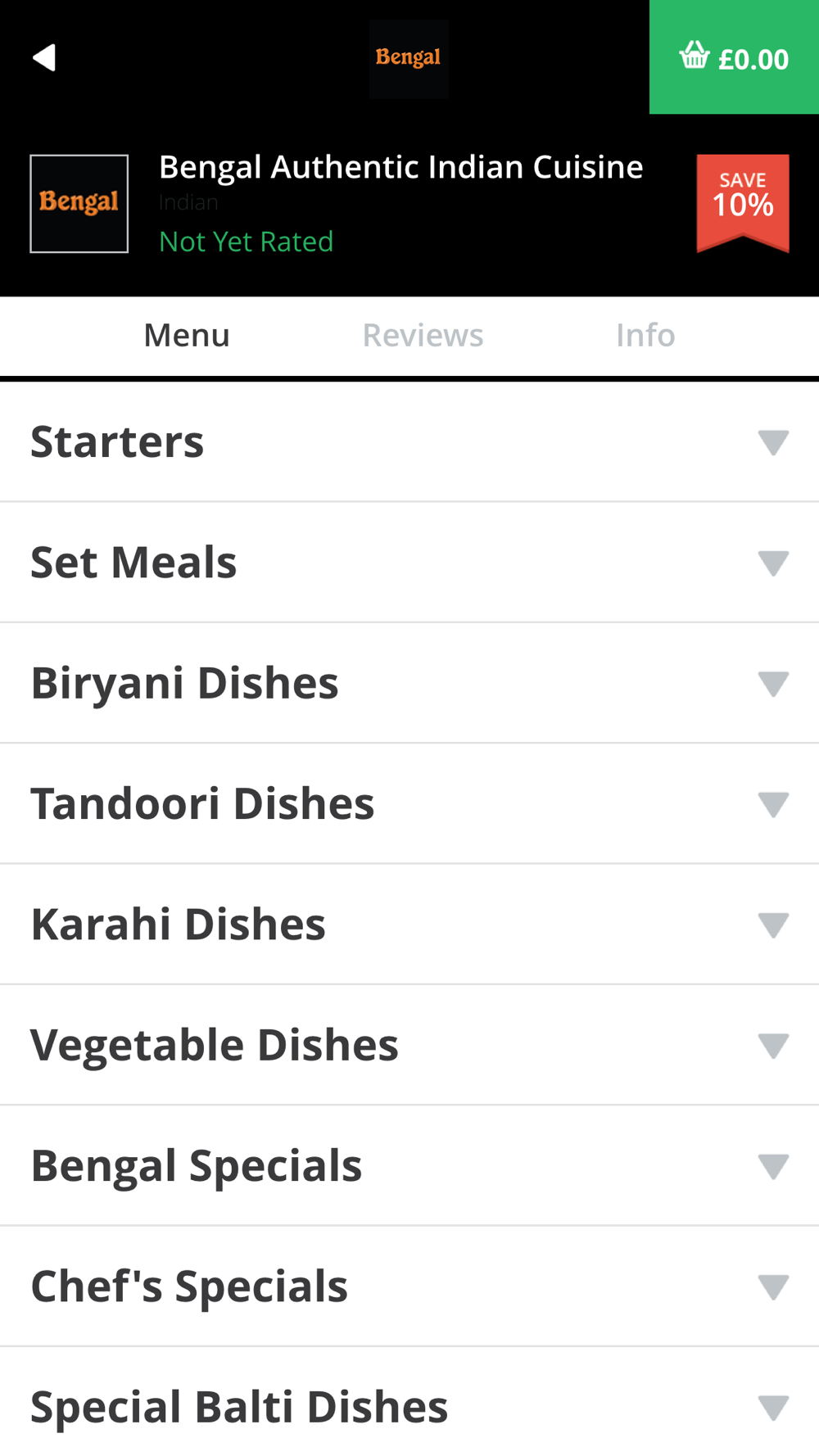Select the Menu tab

pos(187,336)
